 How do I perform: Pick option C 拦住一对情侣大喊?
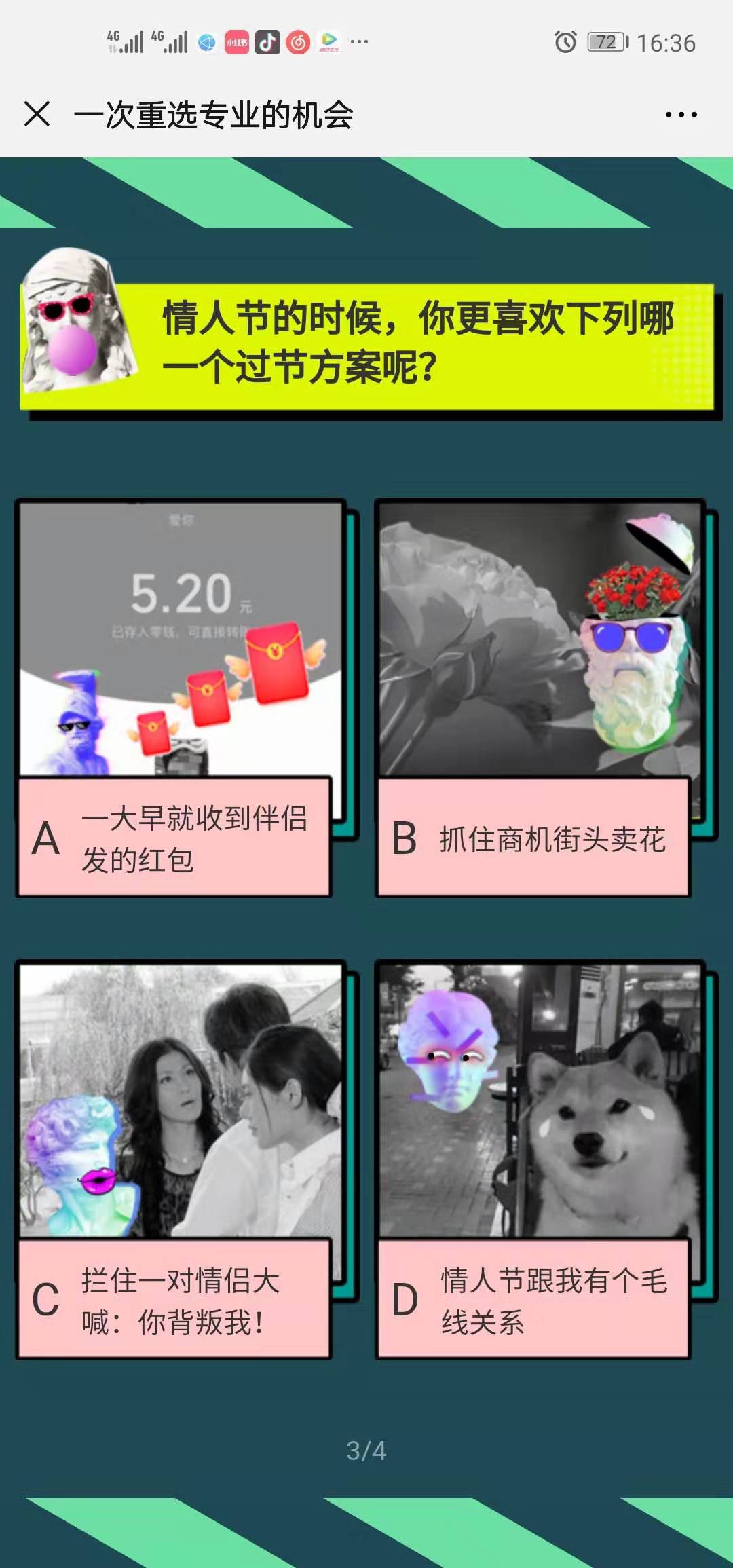coord(175,1298)
